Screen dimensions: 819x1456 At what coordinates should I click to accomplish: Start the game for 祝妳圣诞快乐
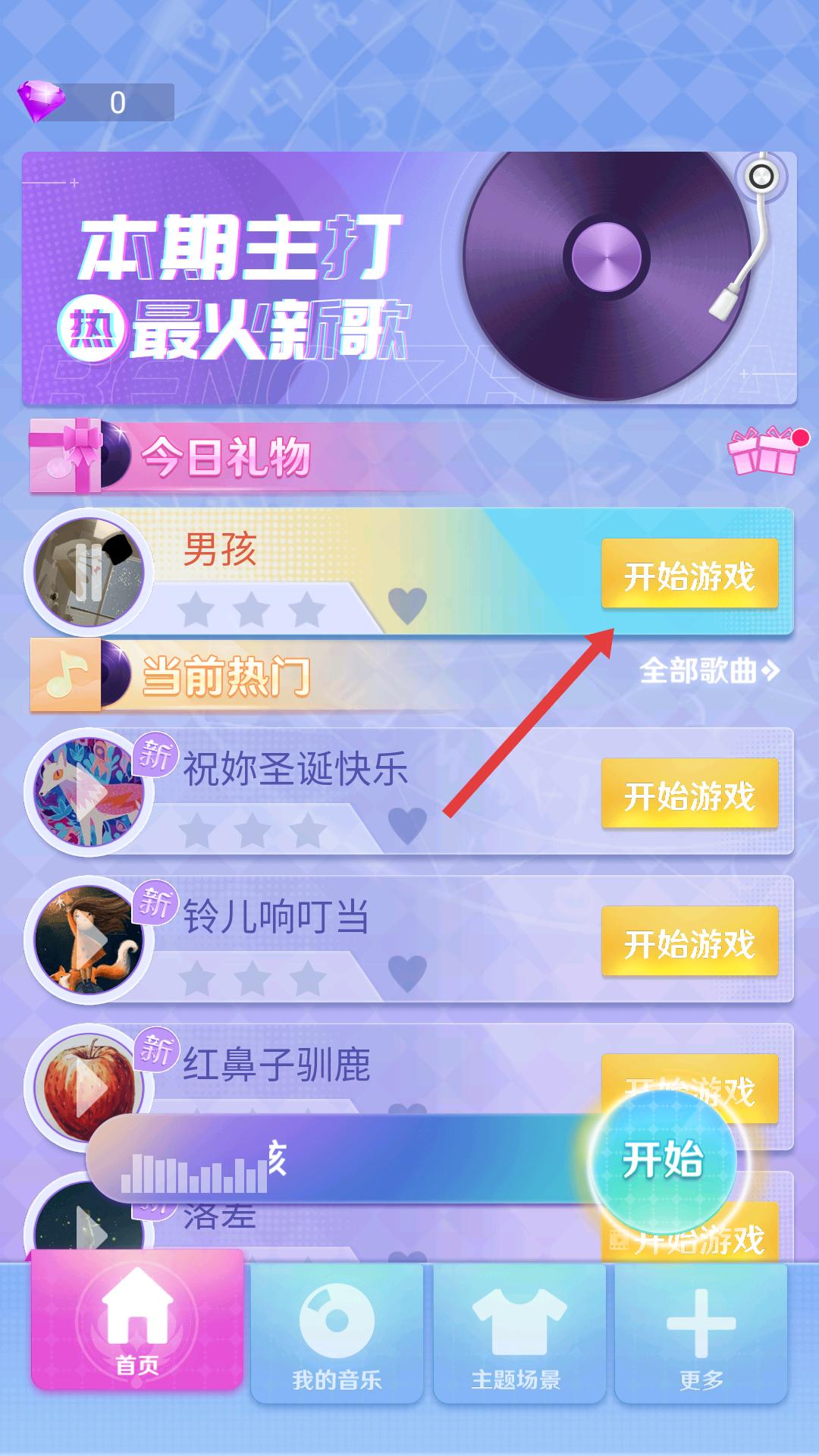tap(689, 794)
